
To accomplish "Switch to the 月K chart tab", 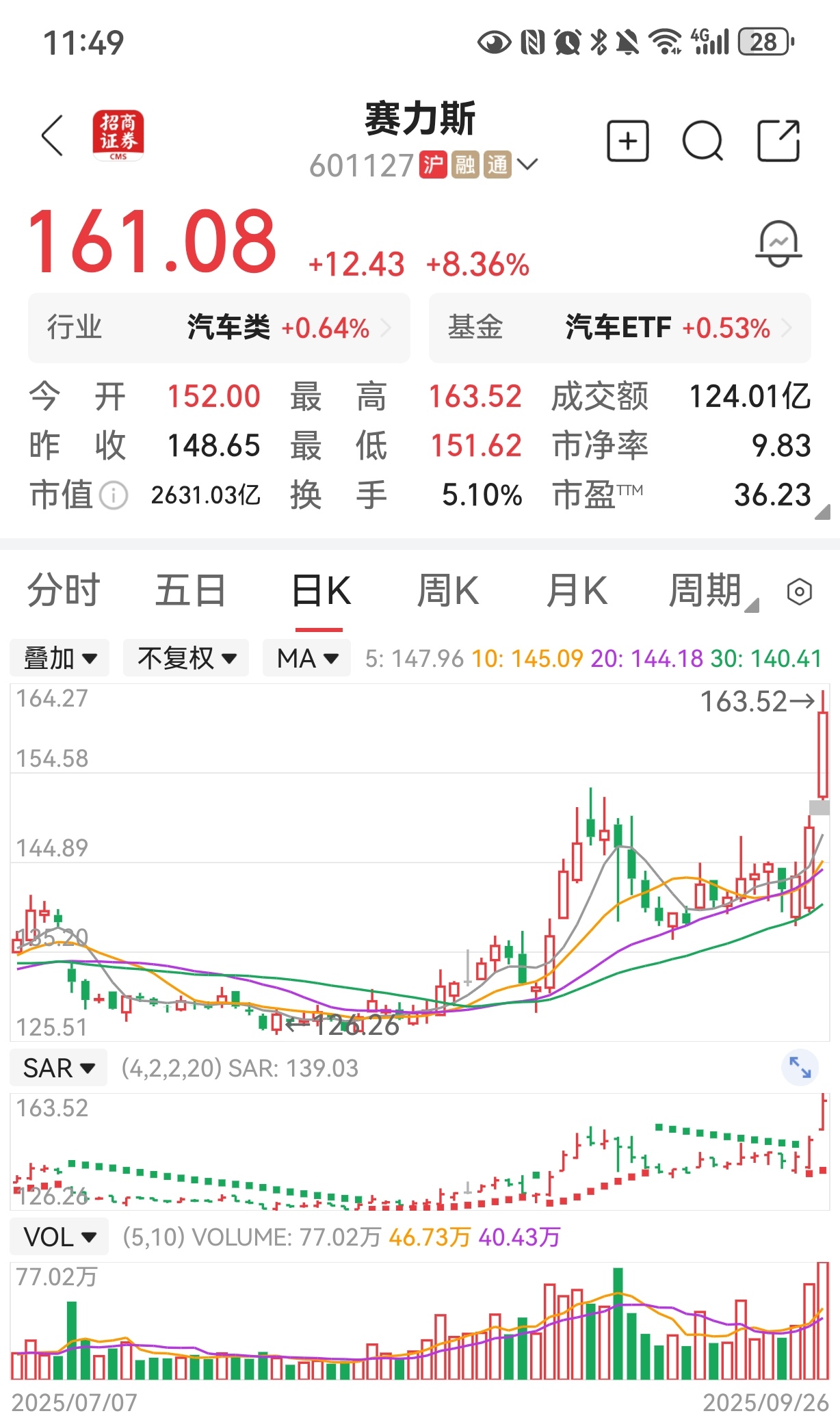I will [577, 591].
